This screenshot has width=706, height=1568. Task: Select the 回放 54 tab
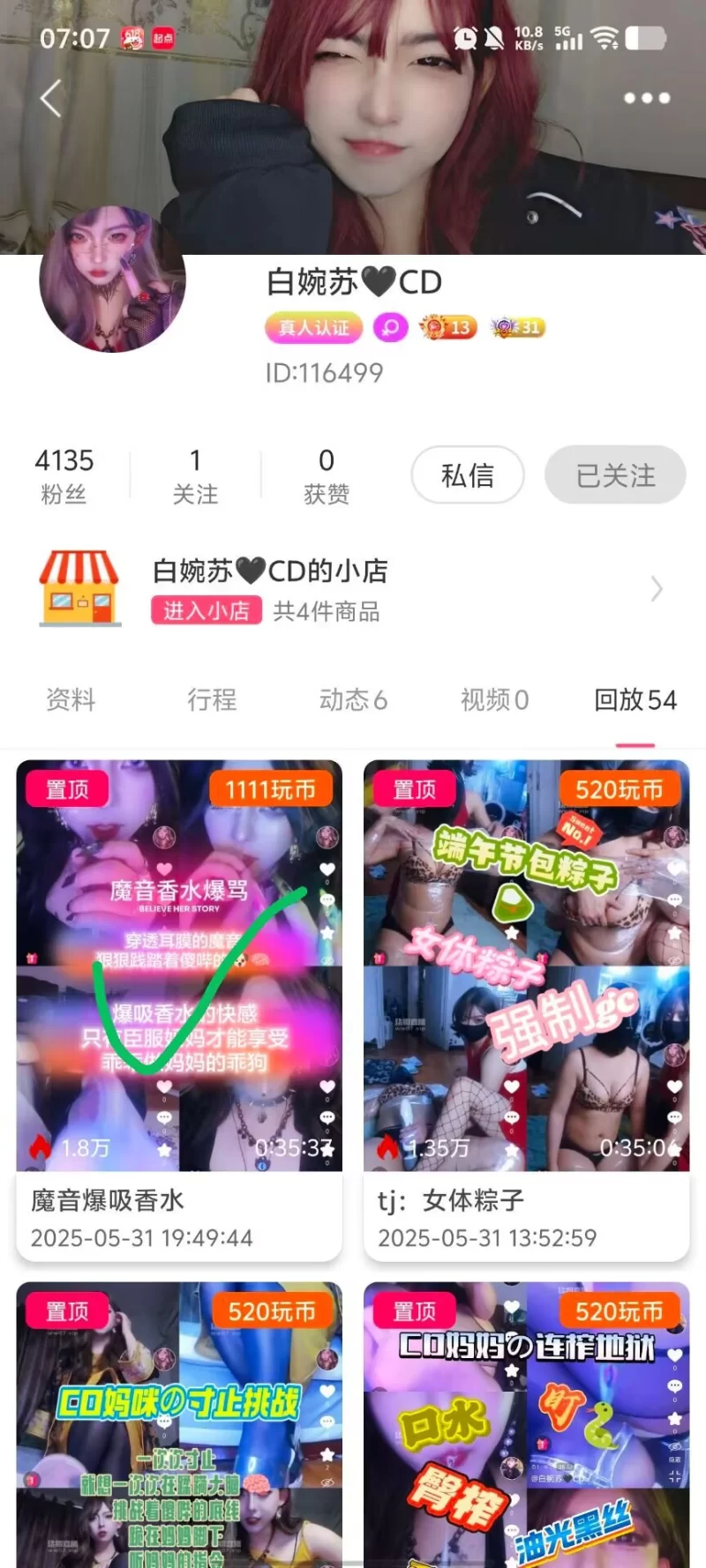(x=635, y=700)
